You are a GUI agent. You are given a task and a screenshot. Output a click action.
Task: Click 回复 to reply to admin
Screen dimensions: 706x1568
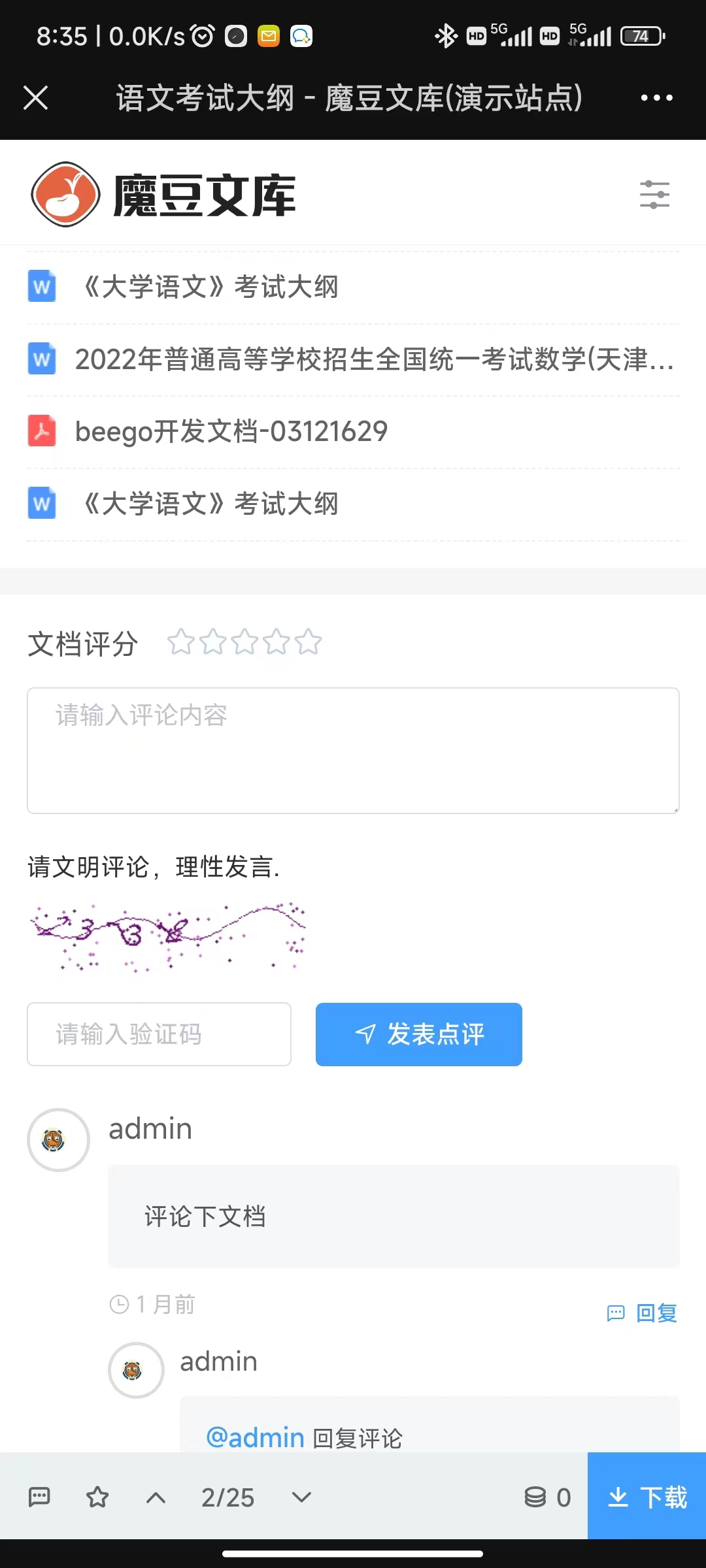pos(658,1312)
